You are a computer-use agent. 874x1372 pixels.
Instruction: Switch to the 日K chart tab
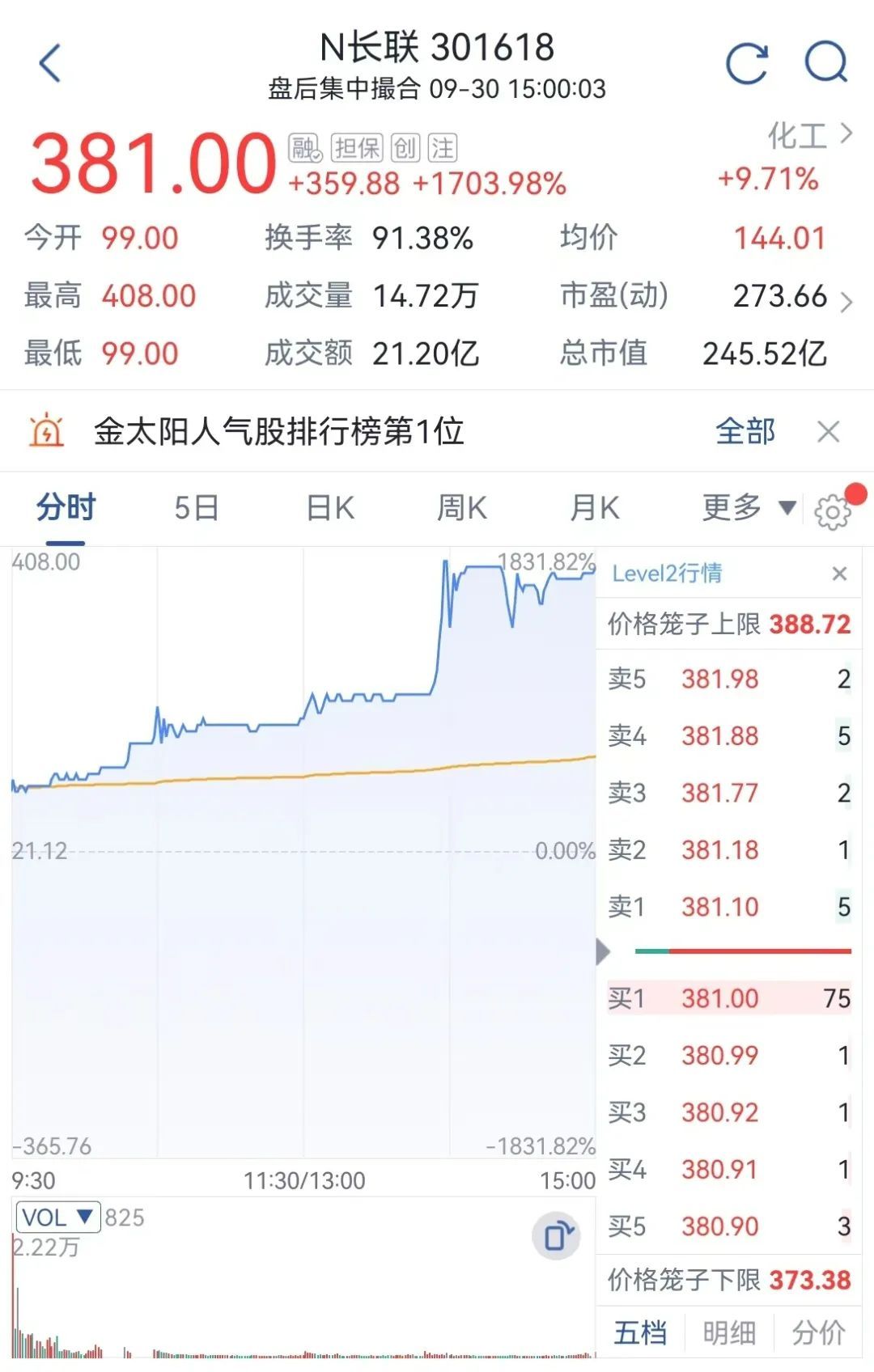330,508
